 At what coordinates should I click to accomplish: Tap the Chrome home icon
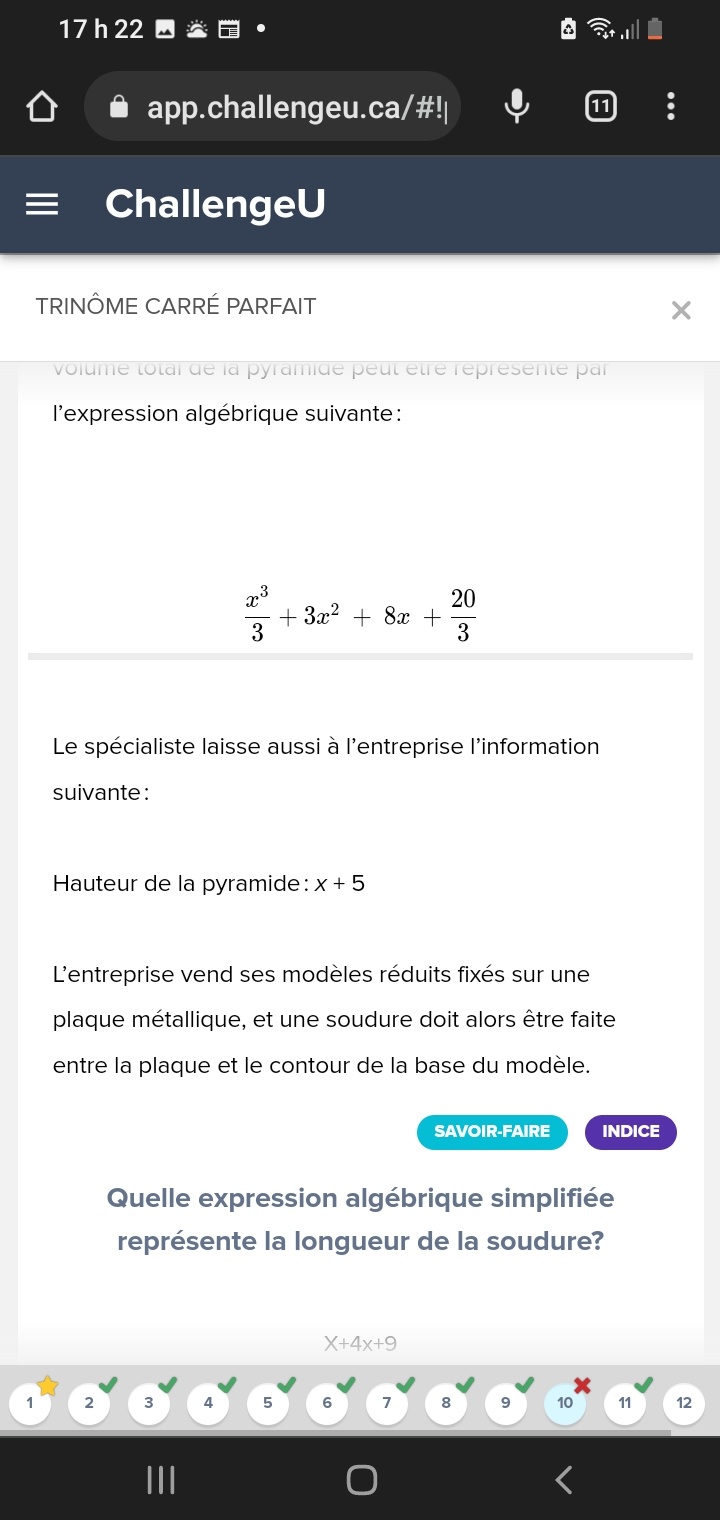pyautogui.click(x=41, y=105)
